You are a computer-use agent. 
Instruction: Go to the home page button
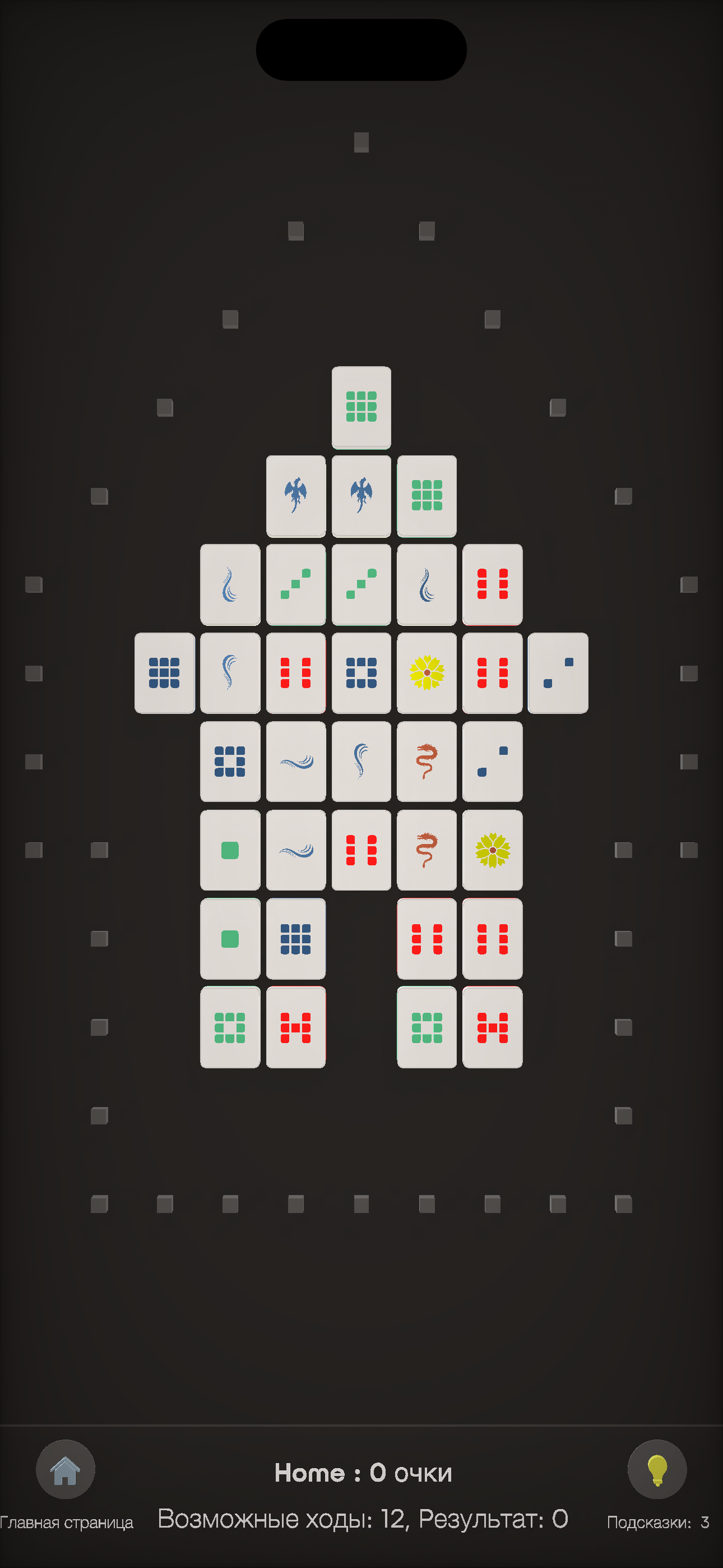coord(65,1469)
